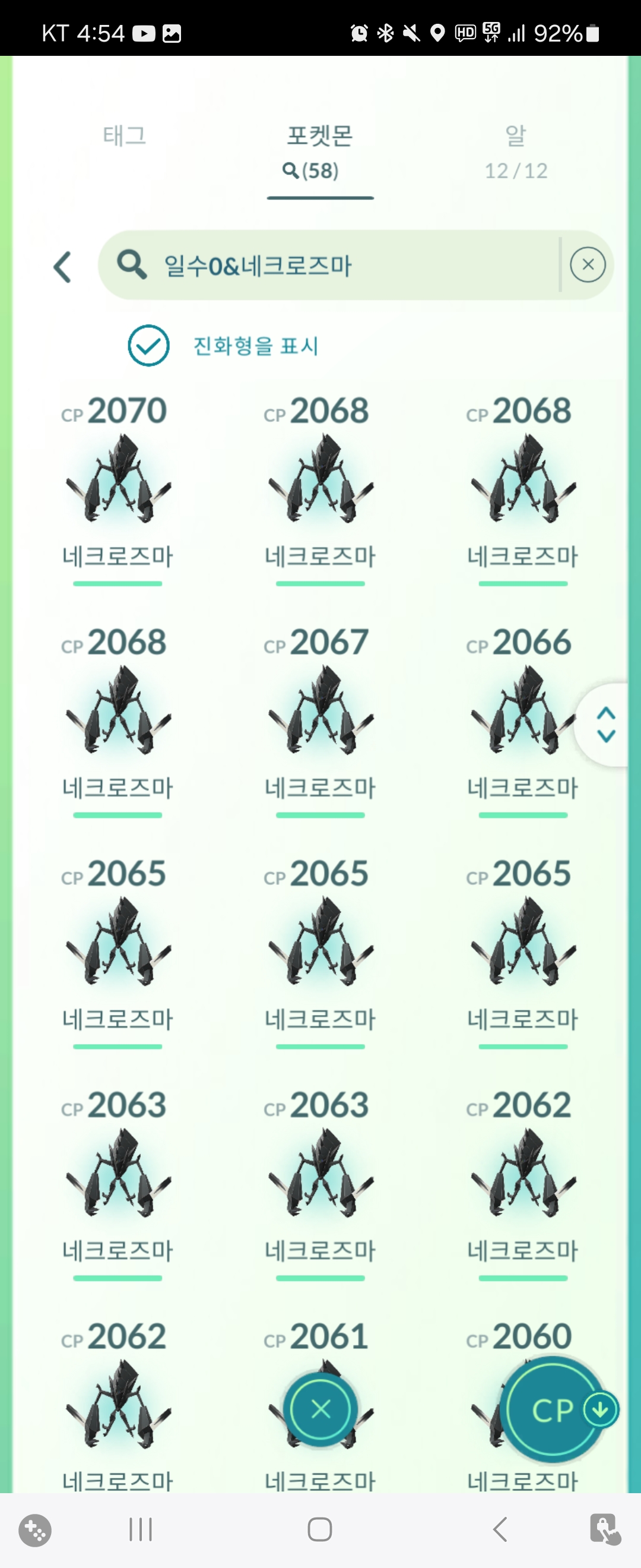Edit the search query 일수0&네크로즈마
The image size is (641, 1568).
pyautogui.click(x=341, y=265)
